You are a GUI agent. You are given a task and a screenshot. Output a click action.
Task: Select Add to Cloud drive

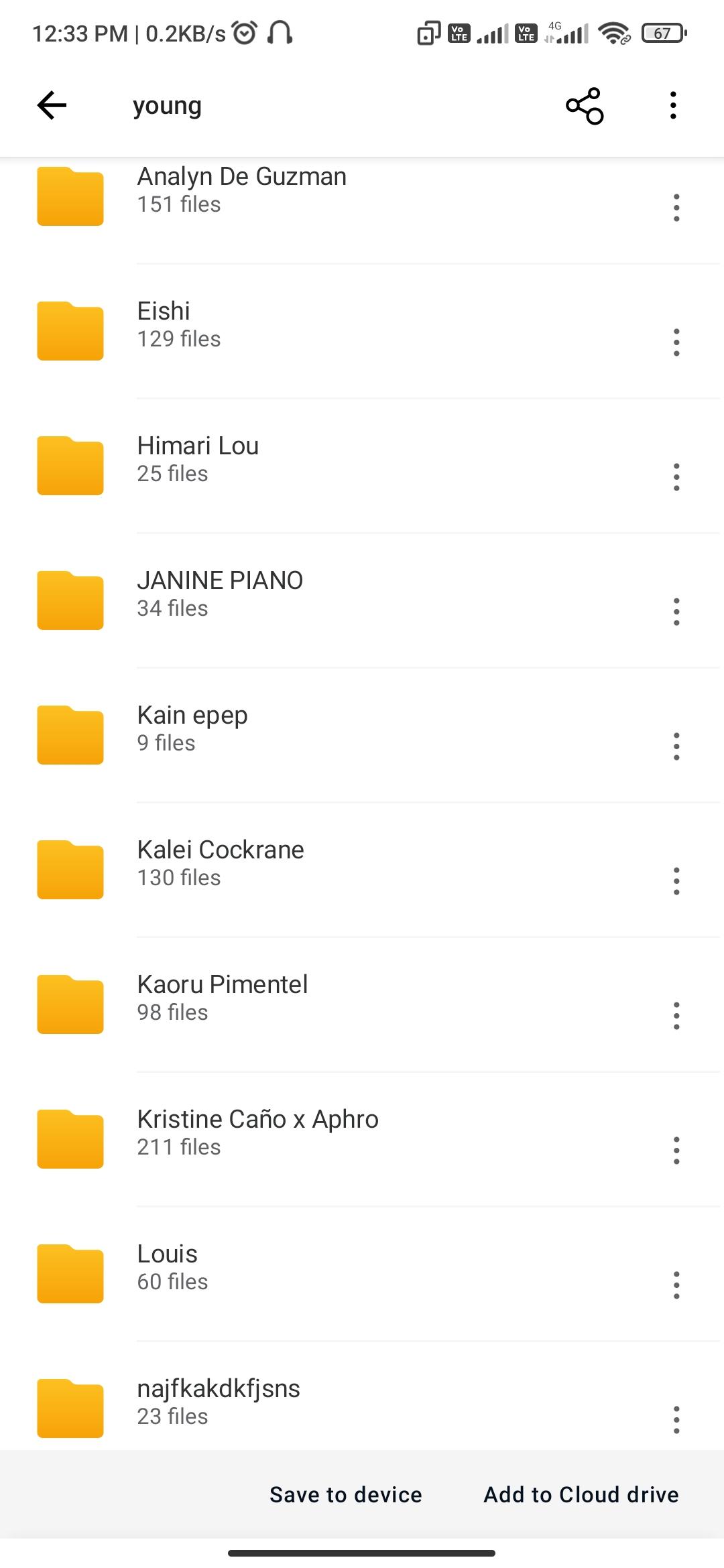581,1494
